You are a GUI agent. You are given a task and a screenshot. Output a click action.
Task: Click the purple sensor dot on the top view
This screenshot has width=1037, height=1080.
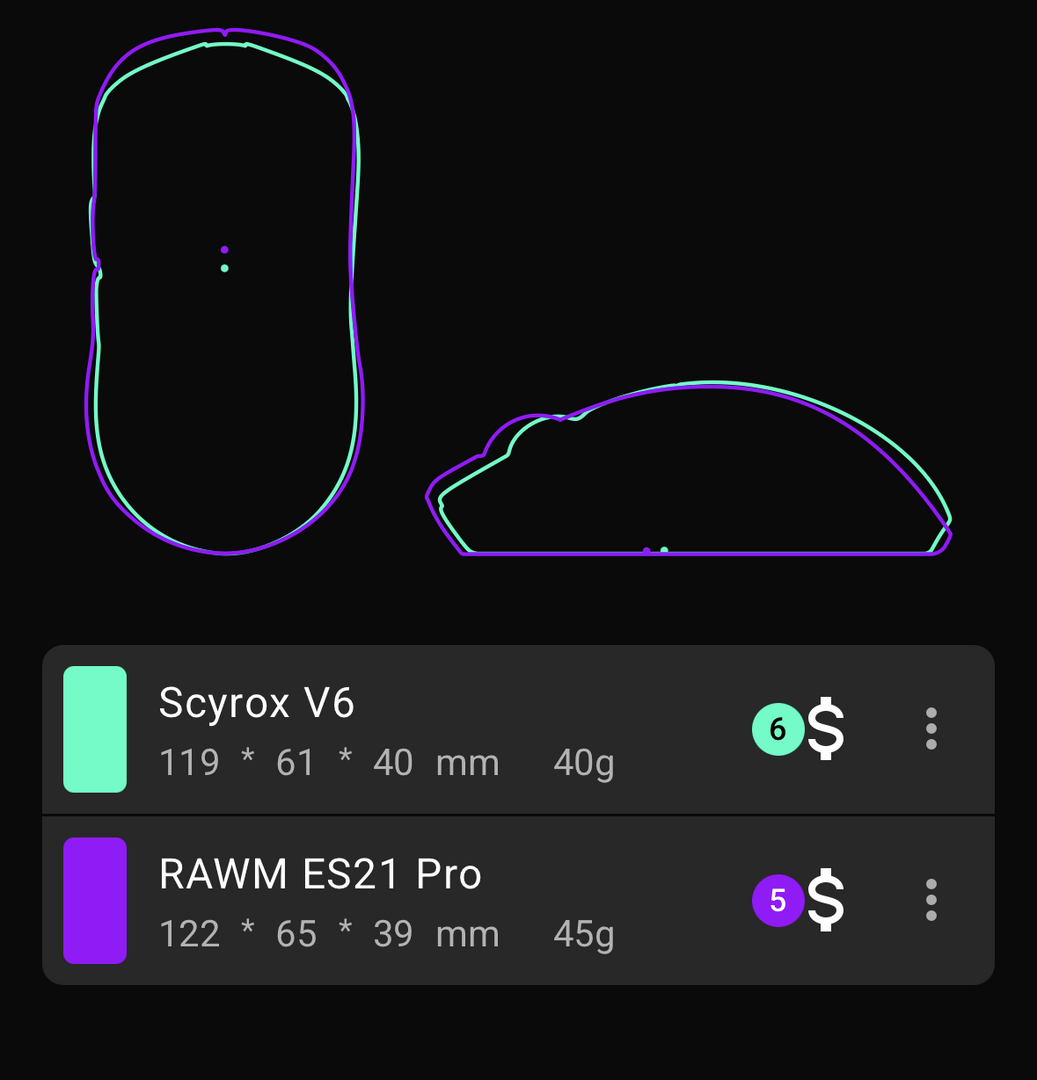[x=224, y=248]
